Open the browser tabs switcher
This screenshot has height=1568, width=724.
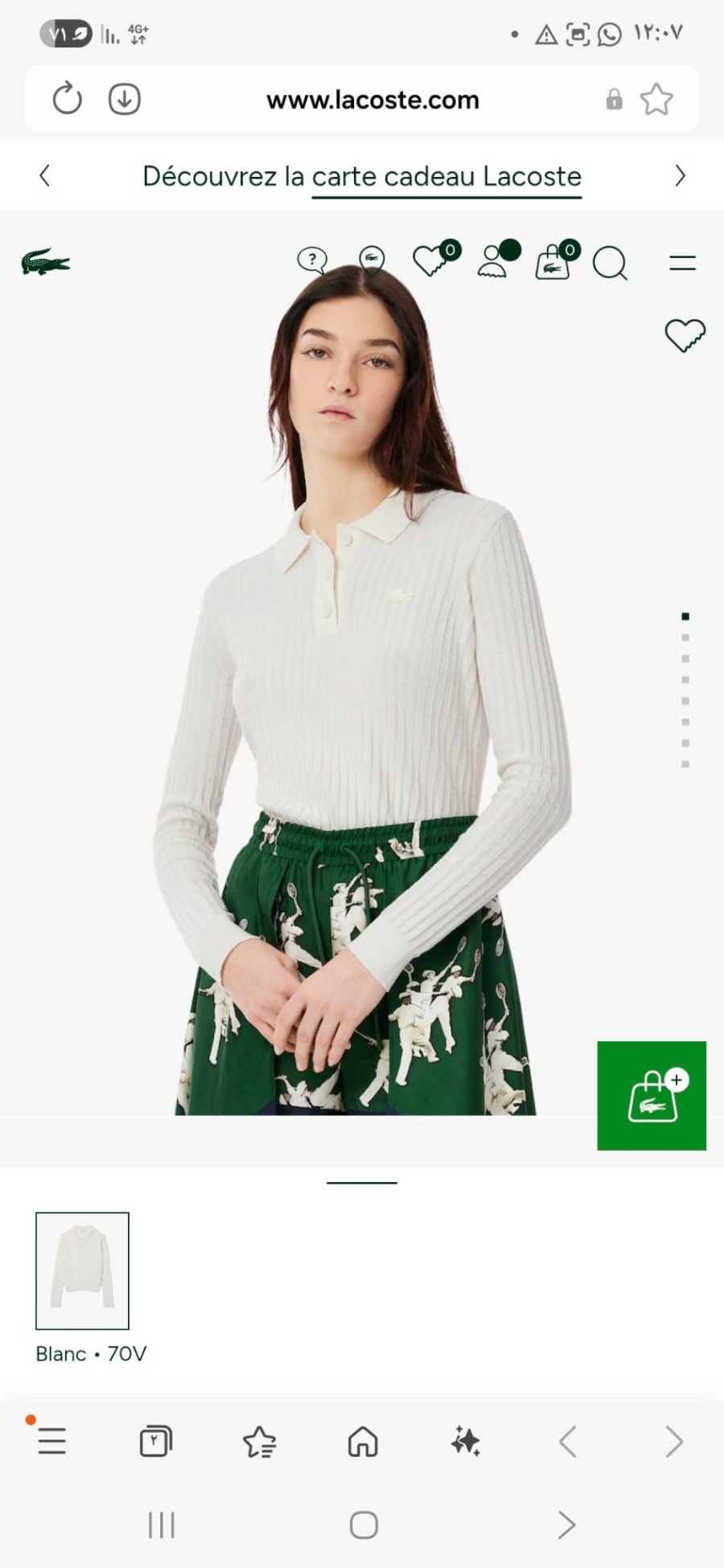click(155, 1442)
